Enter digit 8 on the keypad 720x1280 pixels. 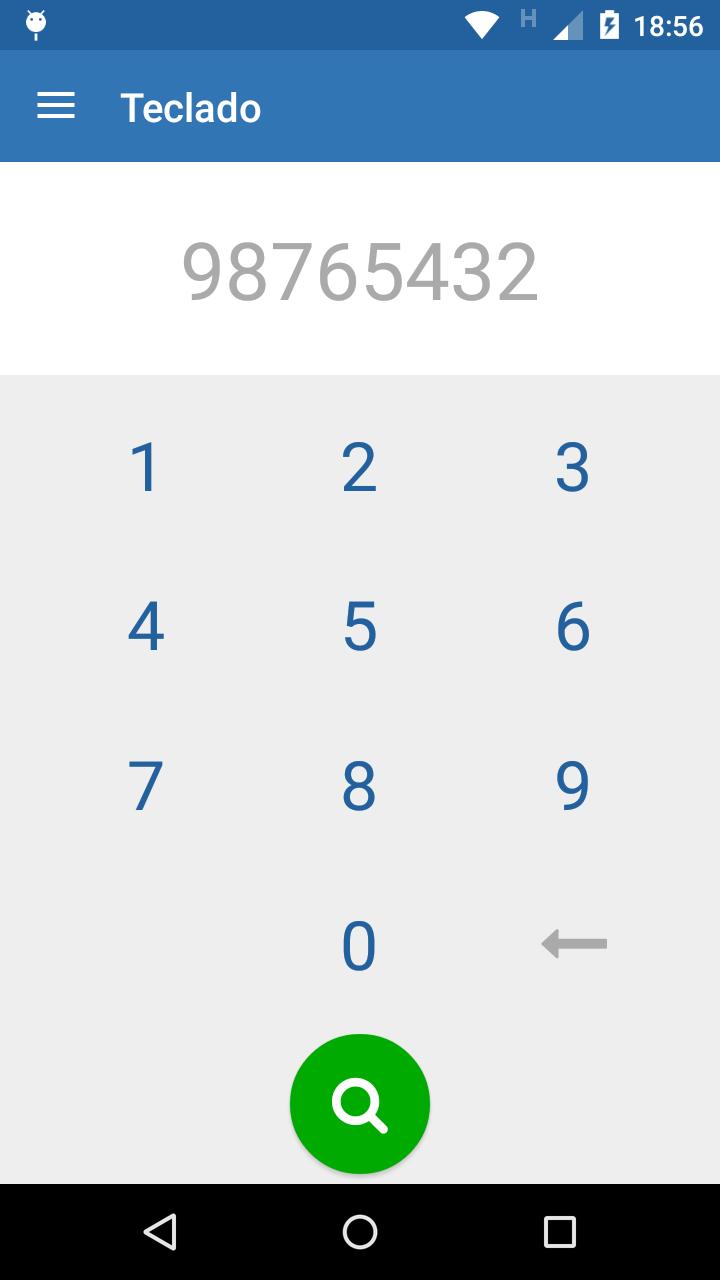(359, 786)
